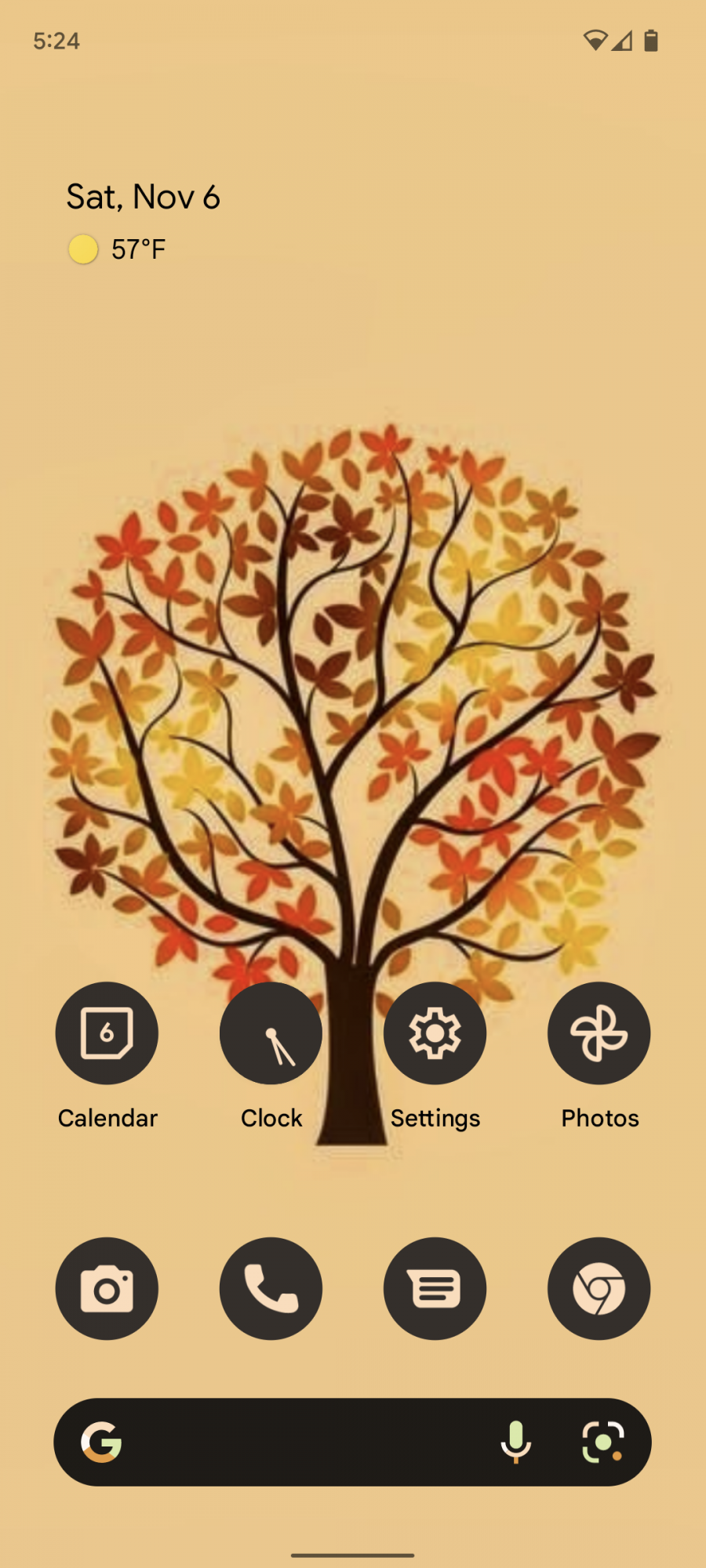Tap the Google search bar
The image size is (706, 1568).
pos(306,1442)
